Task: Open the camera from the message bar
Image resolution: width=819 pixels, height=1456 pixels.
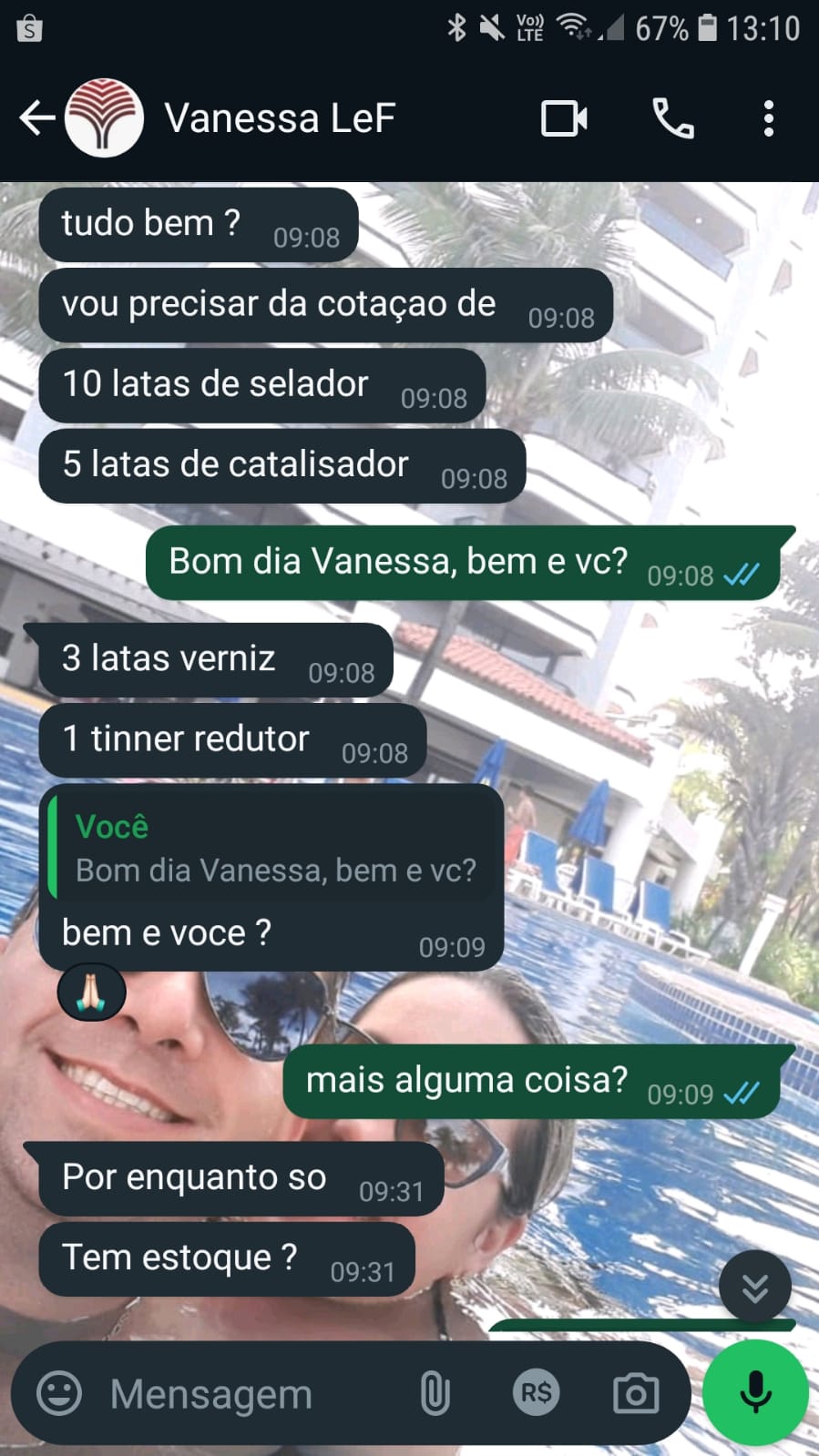Action: 635,1393
